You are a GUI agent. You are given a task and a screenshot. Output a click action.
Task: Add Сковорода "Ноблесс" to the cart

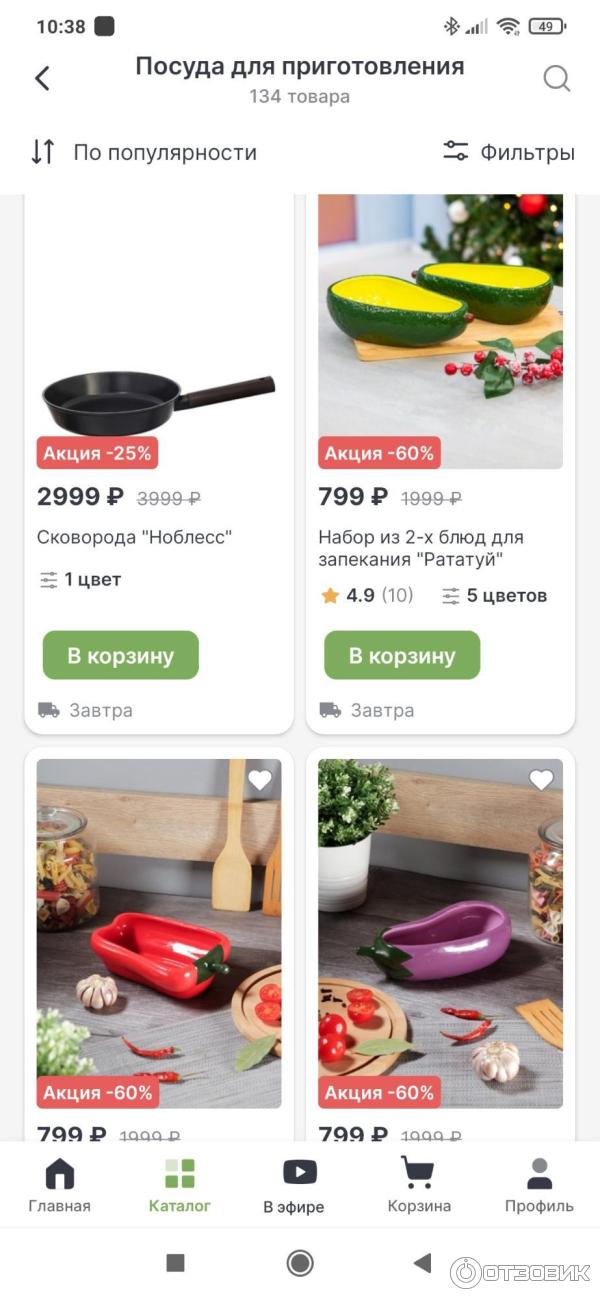click(121, 656)
